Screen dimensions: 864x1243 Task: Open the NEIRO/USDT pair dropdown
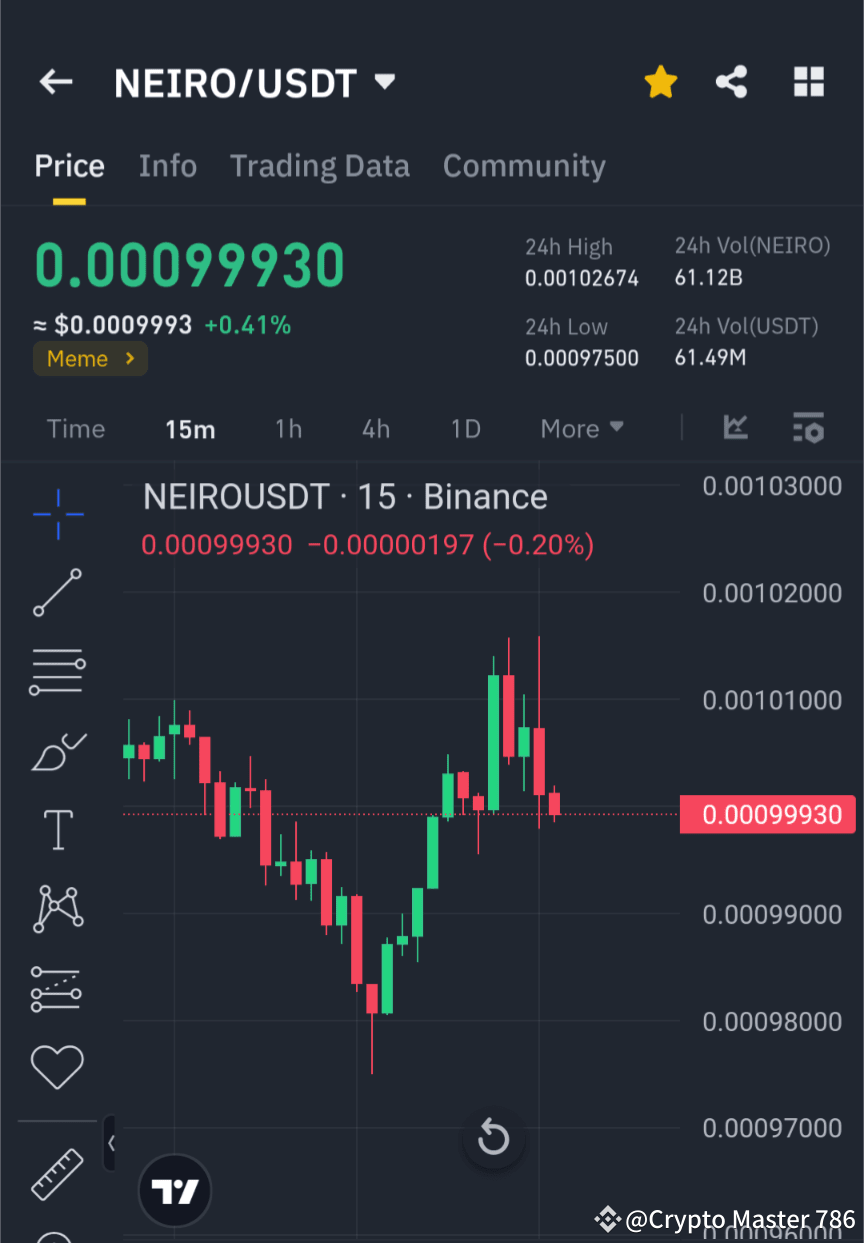tap(385, 83)
